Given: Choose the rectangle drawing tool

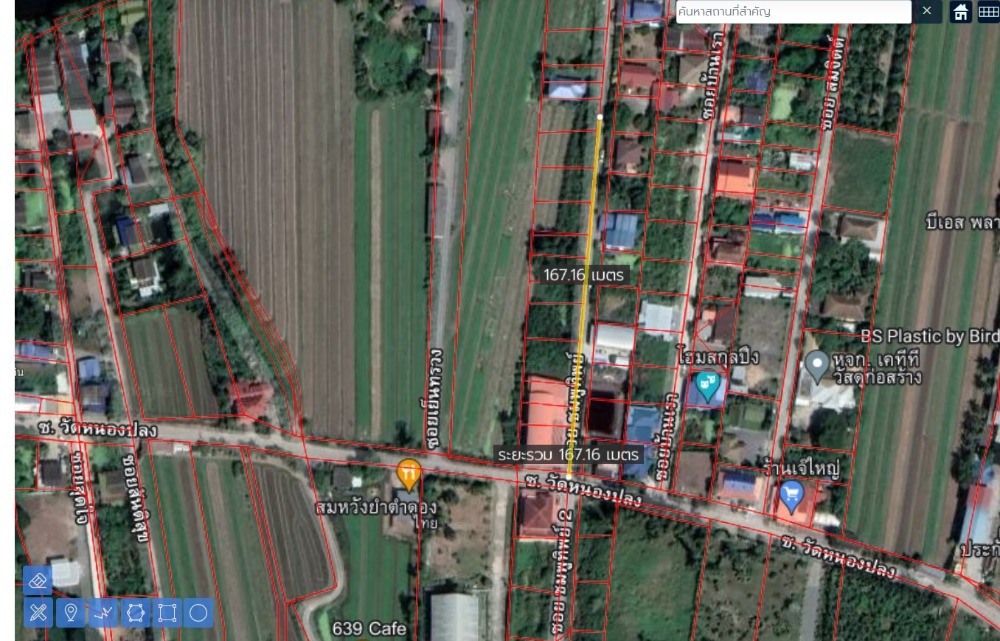Looking at the screenshot, I should click(x=167, y=612).
